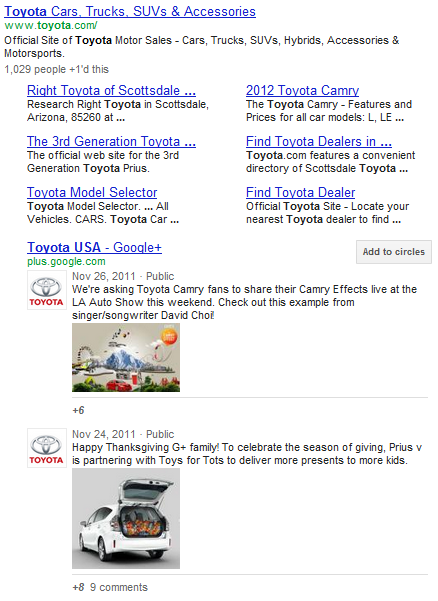Open the Prius v hatchback photo

point(126,519)
